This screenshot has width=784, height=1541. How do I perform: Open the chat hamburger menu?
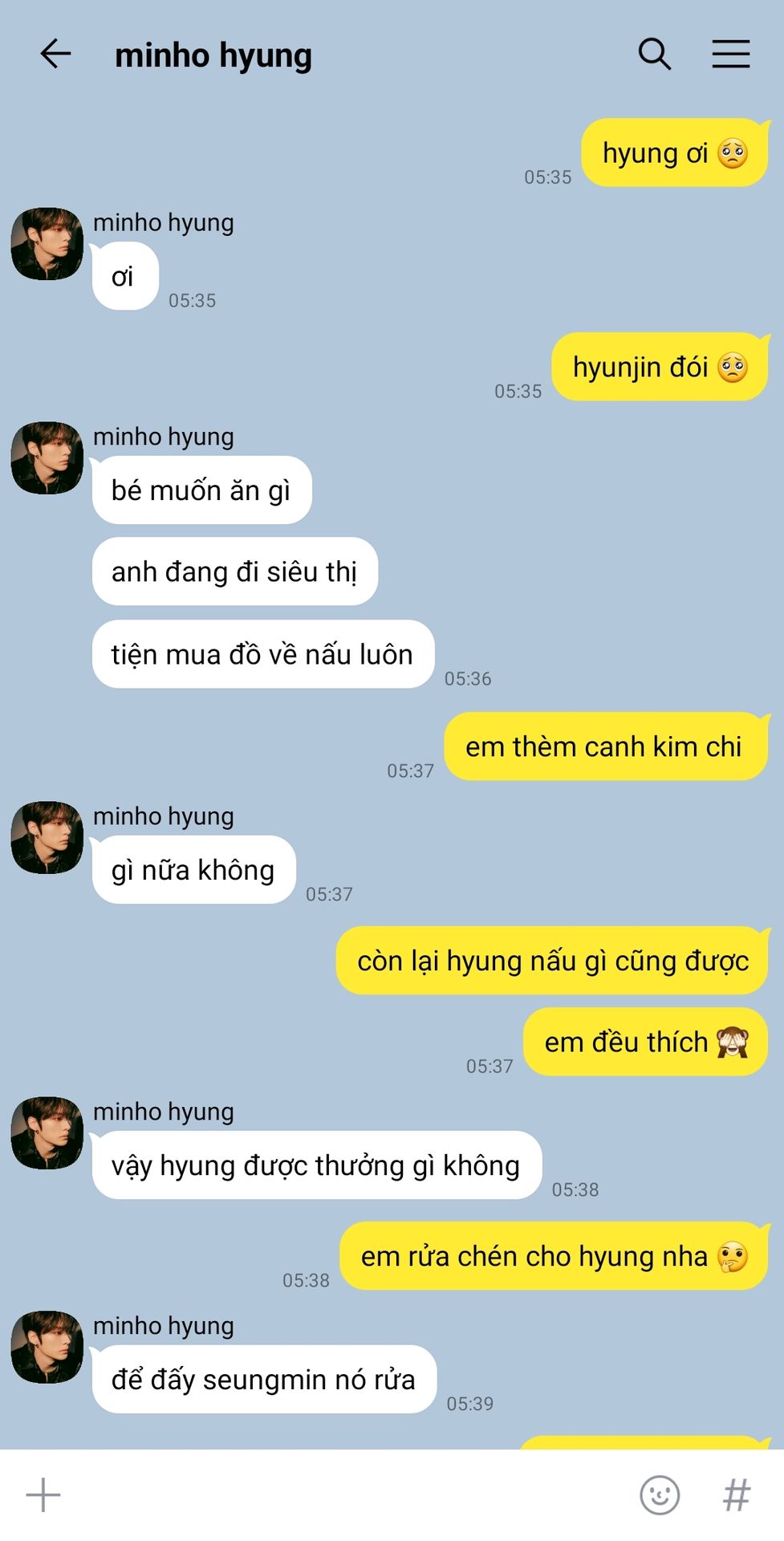(x=730, y=55)
